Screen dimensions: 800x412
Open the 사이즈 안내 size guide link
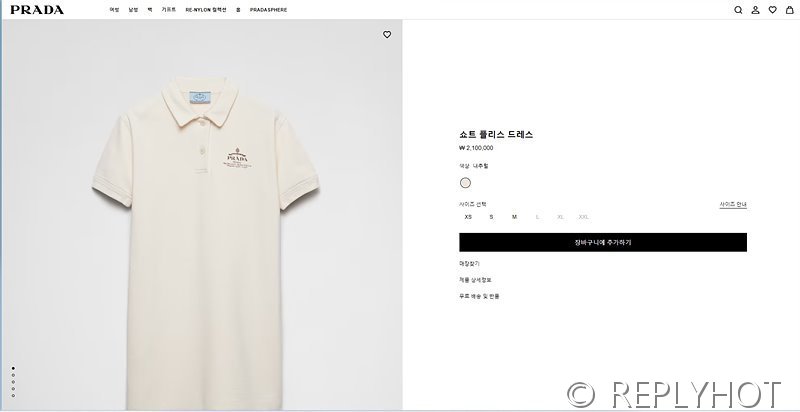732,204
